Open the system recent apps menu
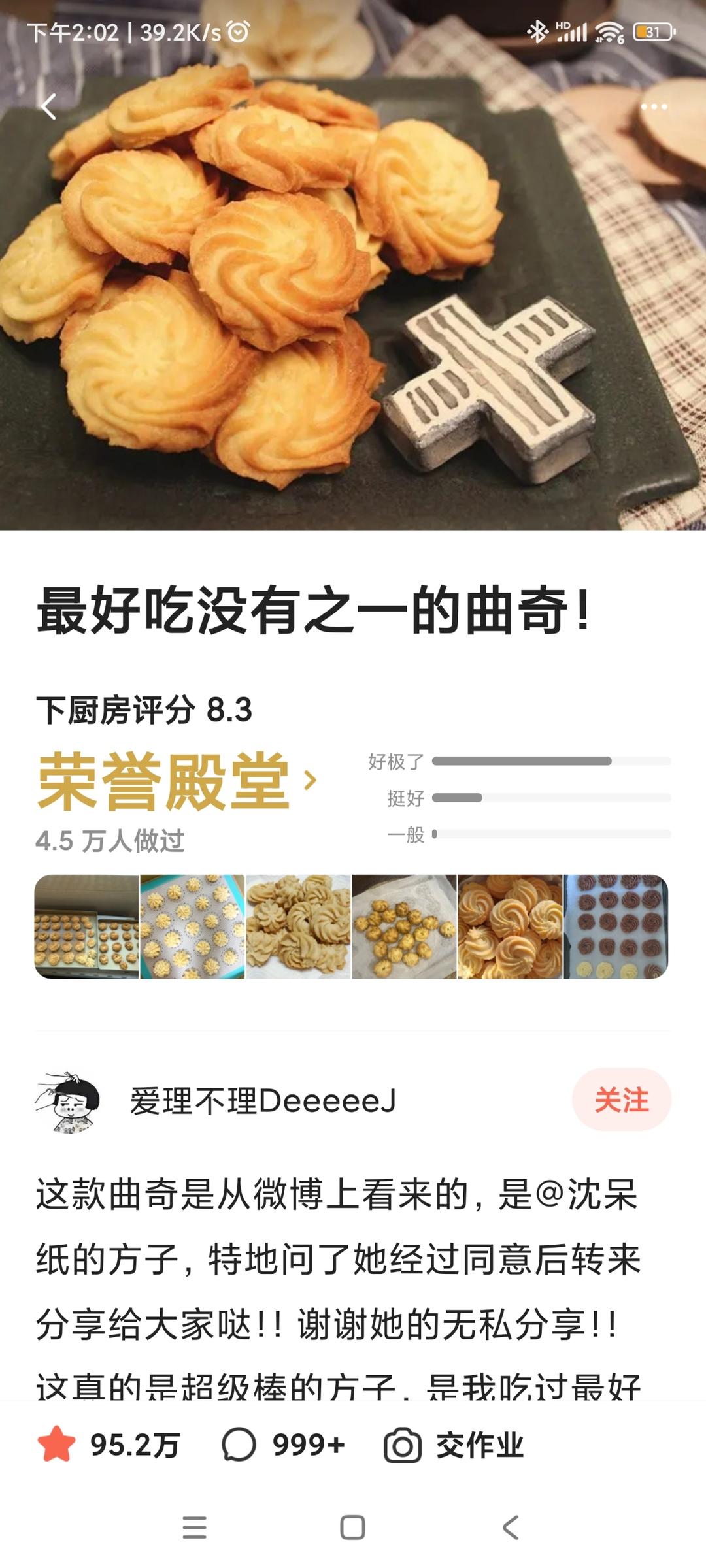706x1568 pixels. point(194,1527)
